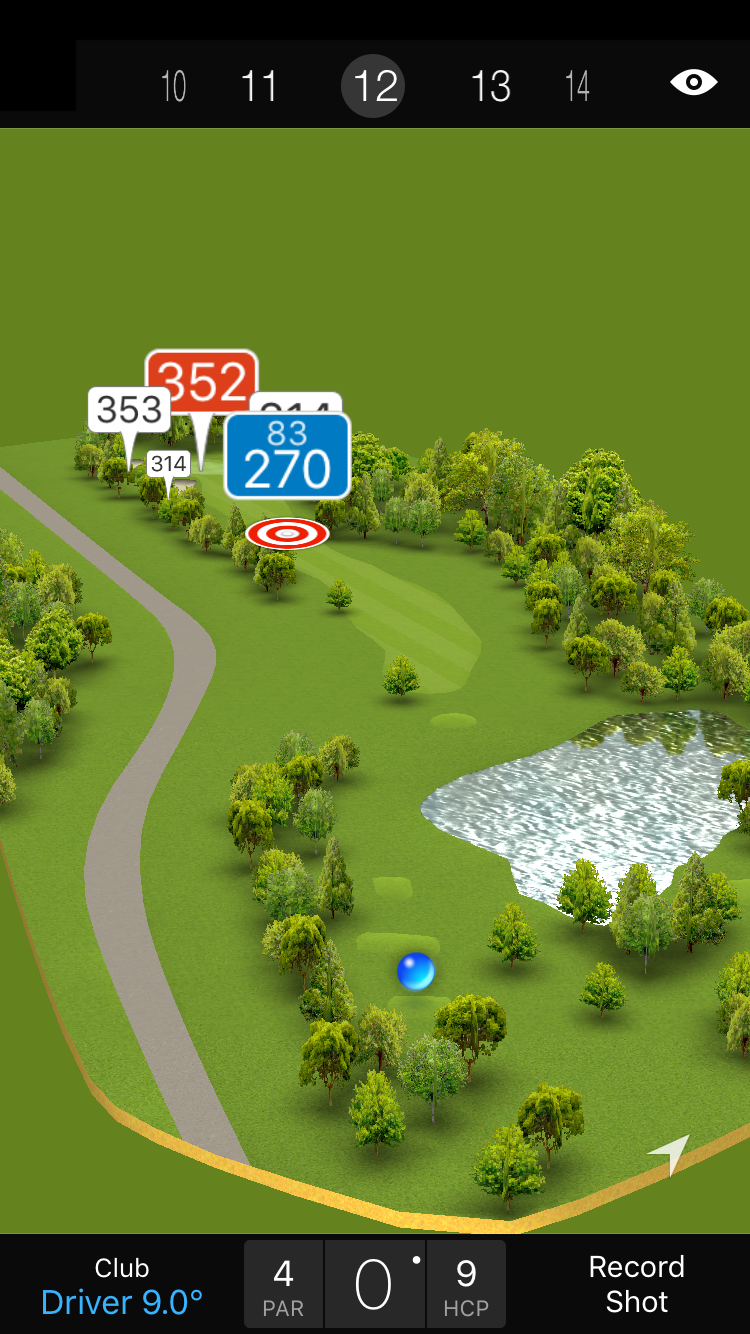Open the score entry showing 0
Image resolution: width=750 pixels, height=1334 pixels.
point(374,1285)
